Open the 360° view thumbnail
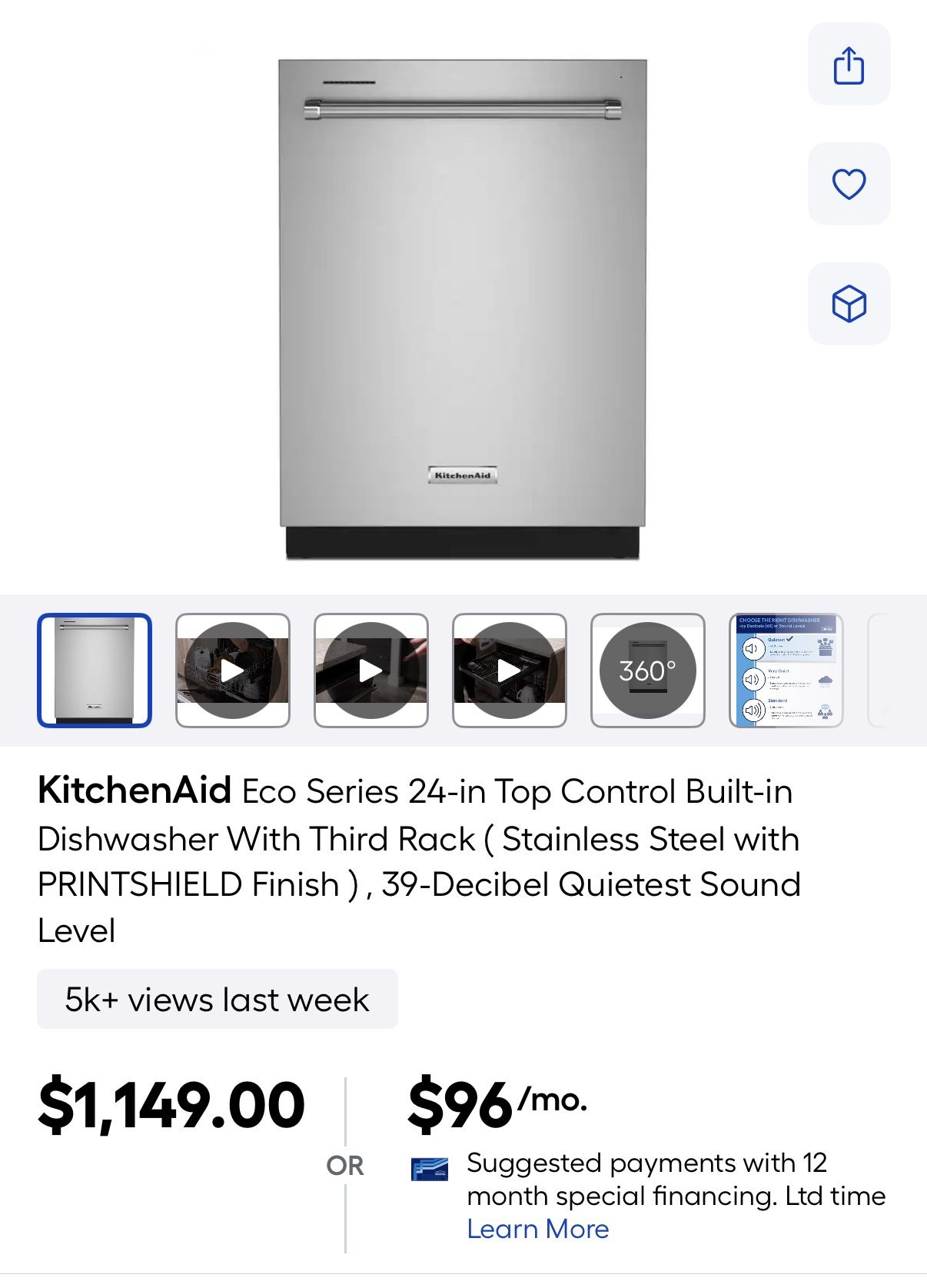The image size is (927, 1288). point(648,670)
